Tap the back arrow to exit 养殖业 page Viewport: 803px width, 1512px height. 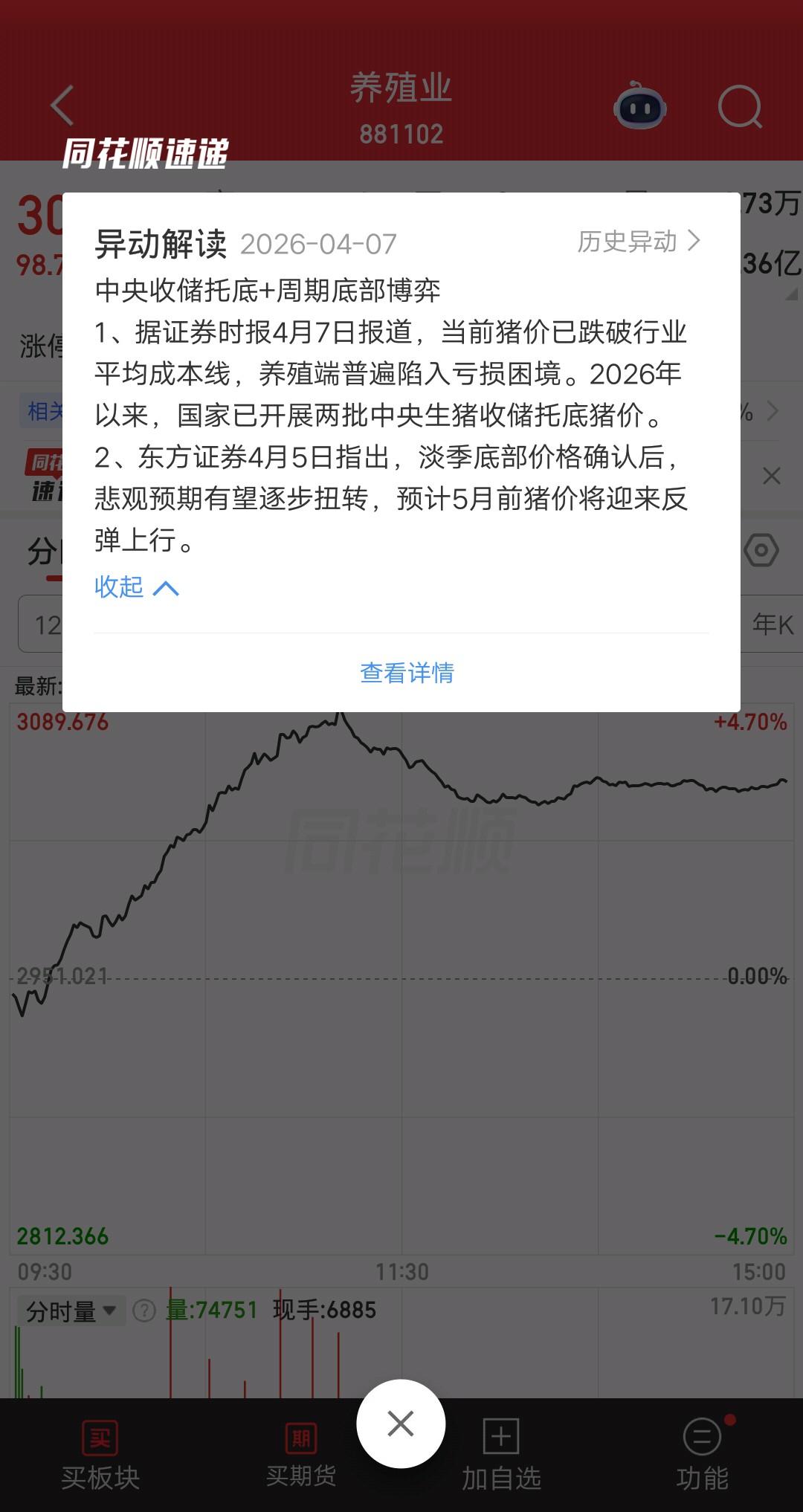coord(62,106)
